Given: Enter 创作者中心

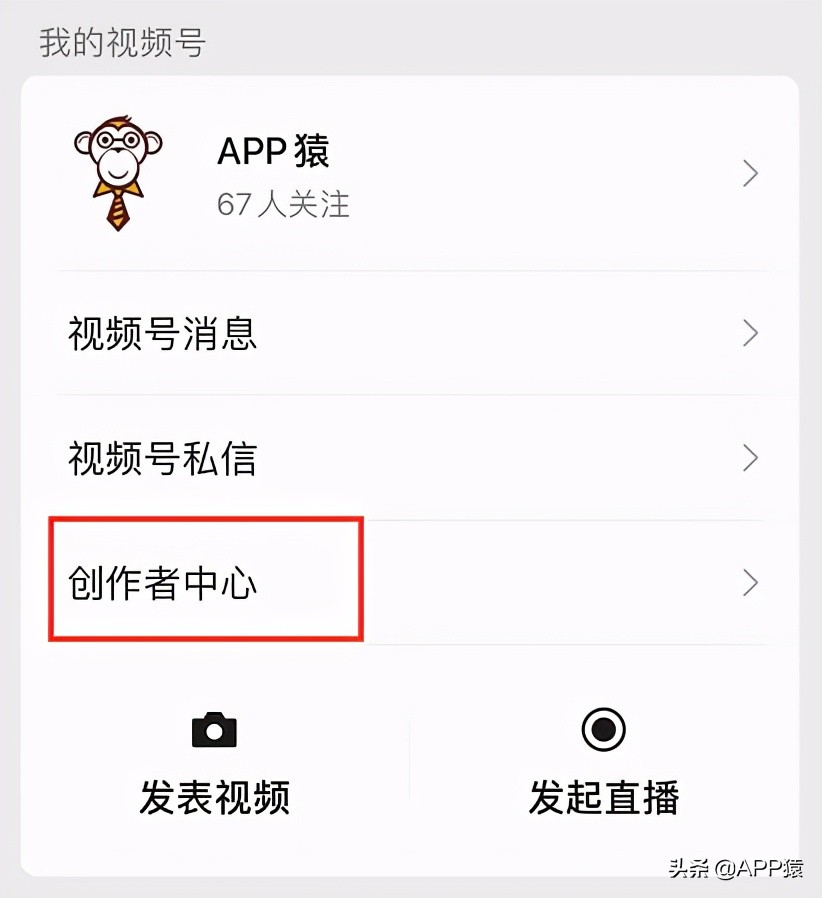Looking at the screenshot, I should [x=410, y=583].
